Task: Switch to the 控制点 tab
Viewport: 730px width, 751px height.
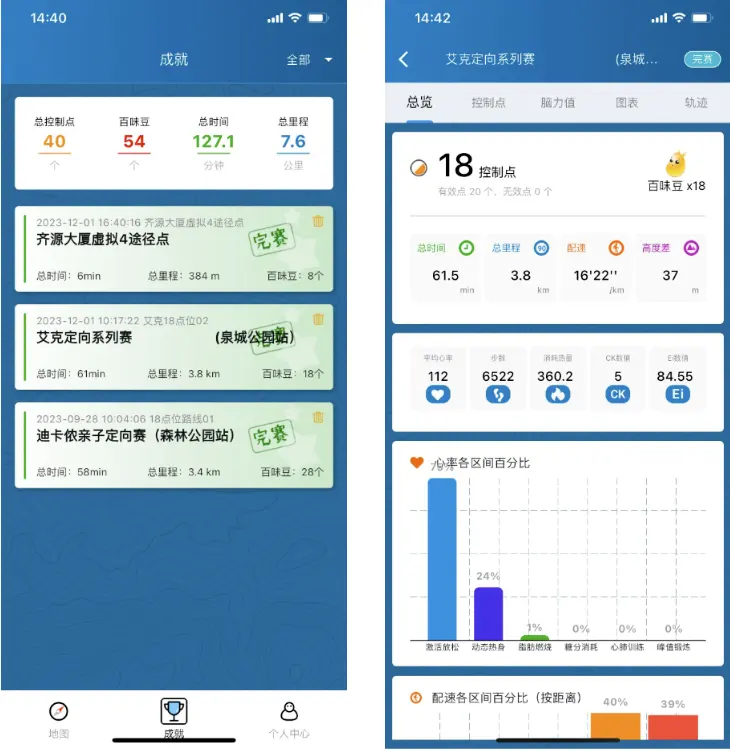Action: [x=488, y=103]
